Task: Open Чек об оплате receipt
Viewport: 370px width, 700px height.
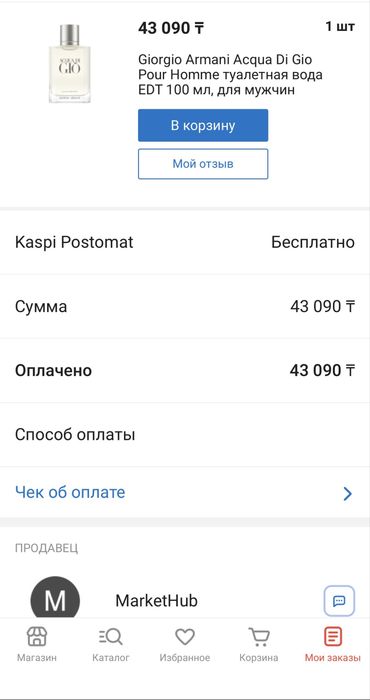Action: coord(185,492)
